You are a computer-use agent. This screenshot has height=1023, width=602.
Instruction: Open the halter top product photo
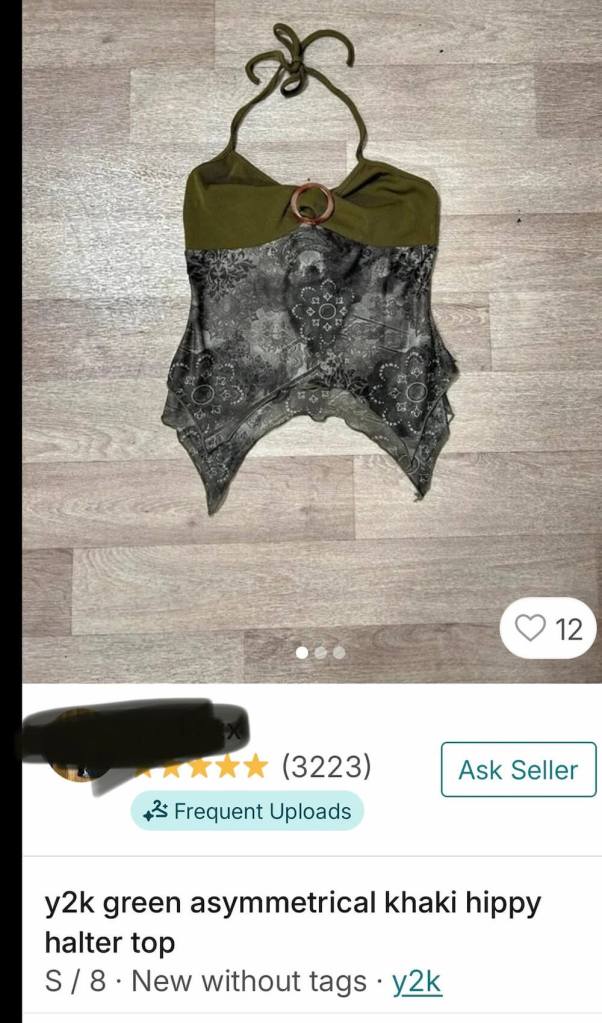click(310, 300)
